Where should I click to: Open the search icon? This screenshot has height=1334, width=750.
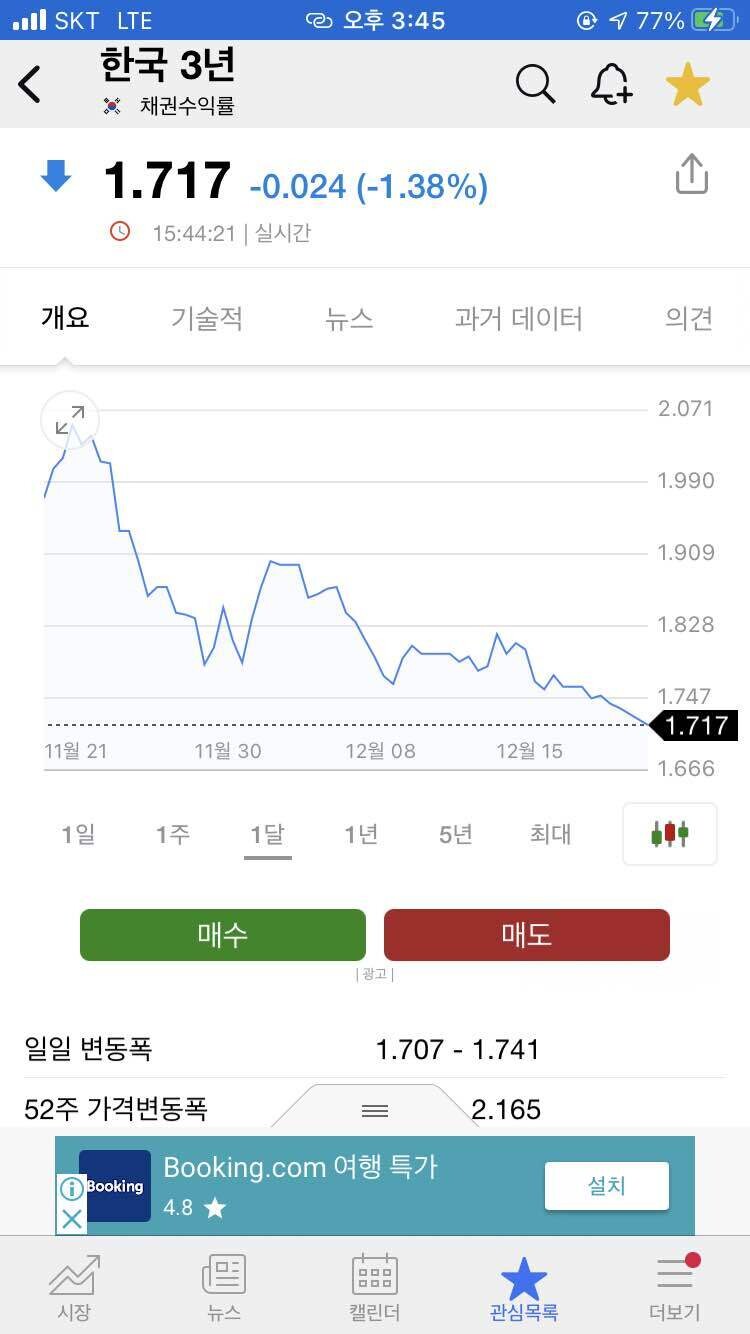pyautogui.click(x=535, y=84)
